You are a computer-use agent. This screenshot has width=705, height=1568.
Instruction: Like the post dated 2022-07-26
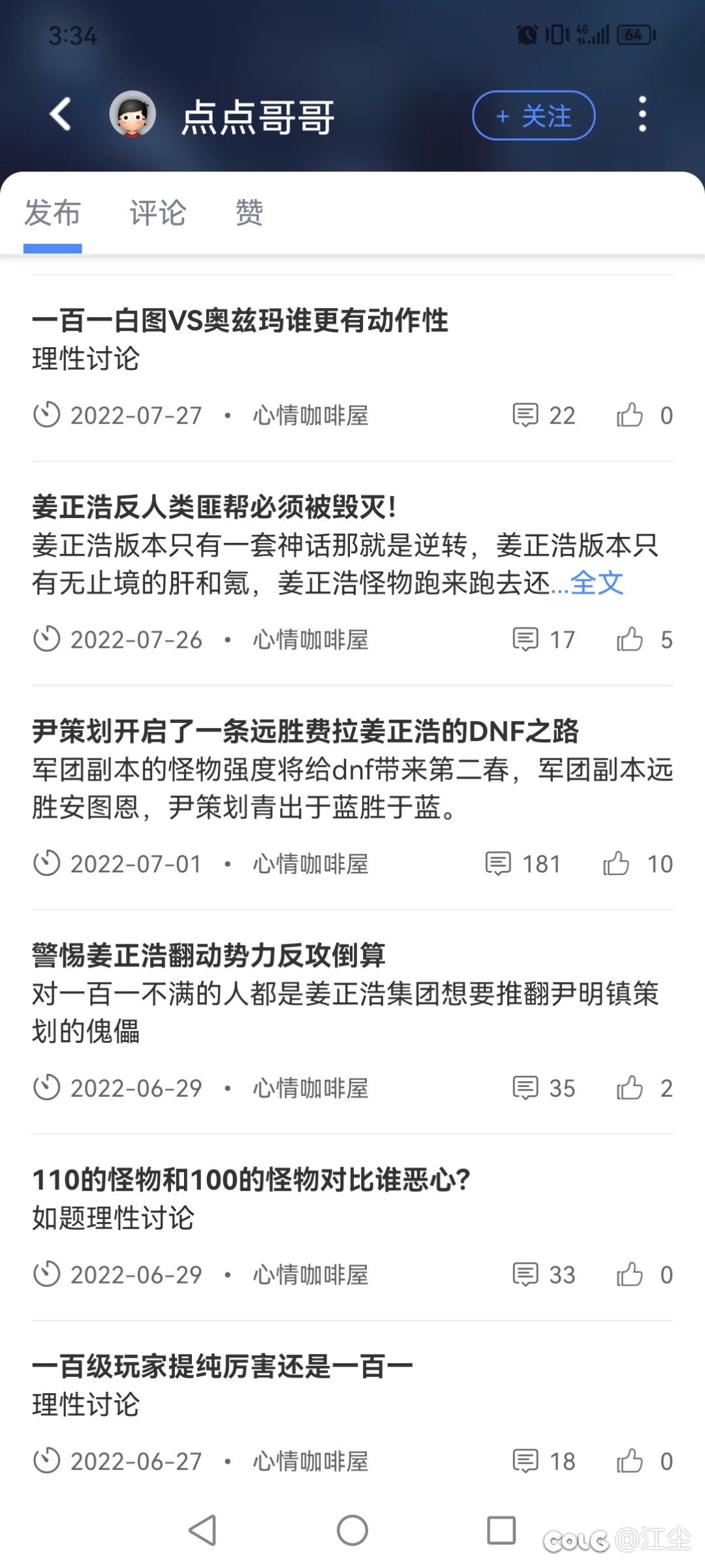click(x=630, y=639)
